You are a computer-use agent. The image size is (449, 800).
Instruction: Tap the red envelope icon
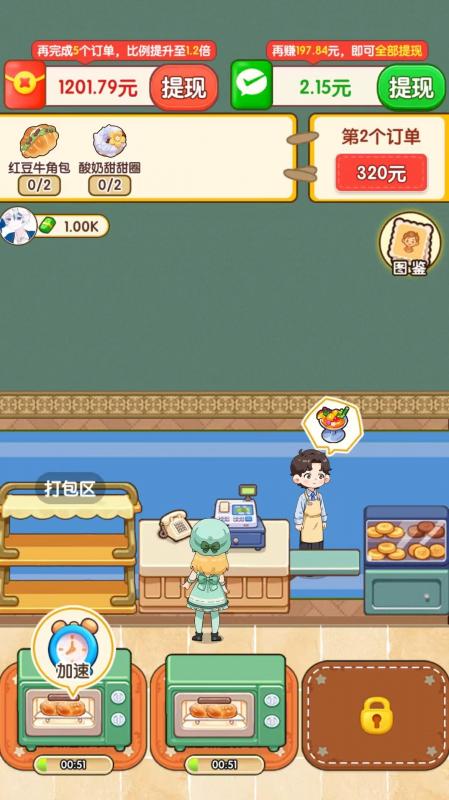coord(25,85)
